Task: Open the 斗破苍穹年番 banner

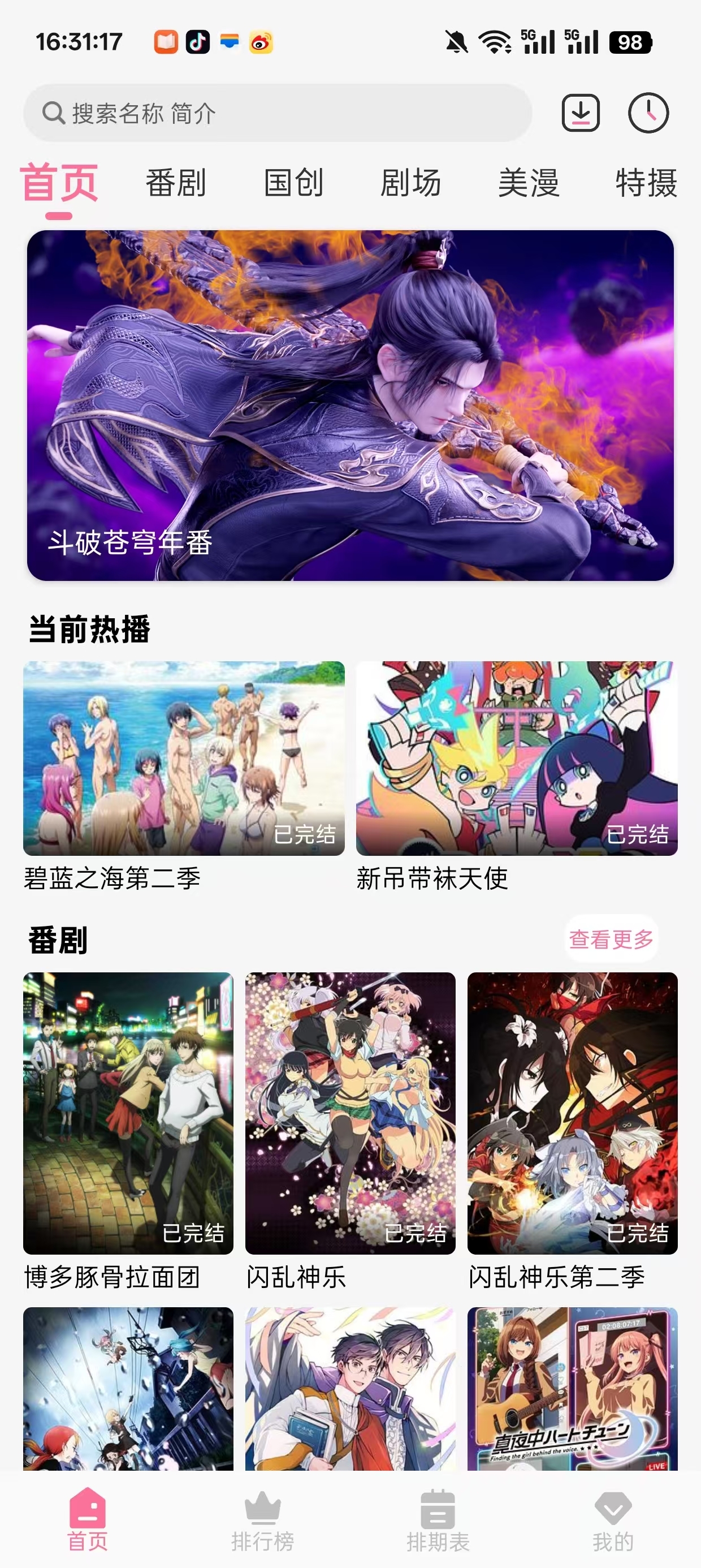Action: [350, 407]
